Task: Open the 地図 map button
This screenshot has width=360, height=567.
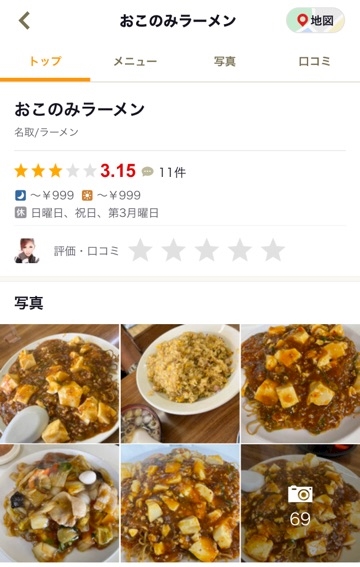Action: [x=315, y=20]
